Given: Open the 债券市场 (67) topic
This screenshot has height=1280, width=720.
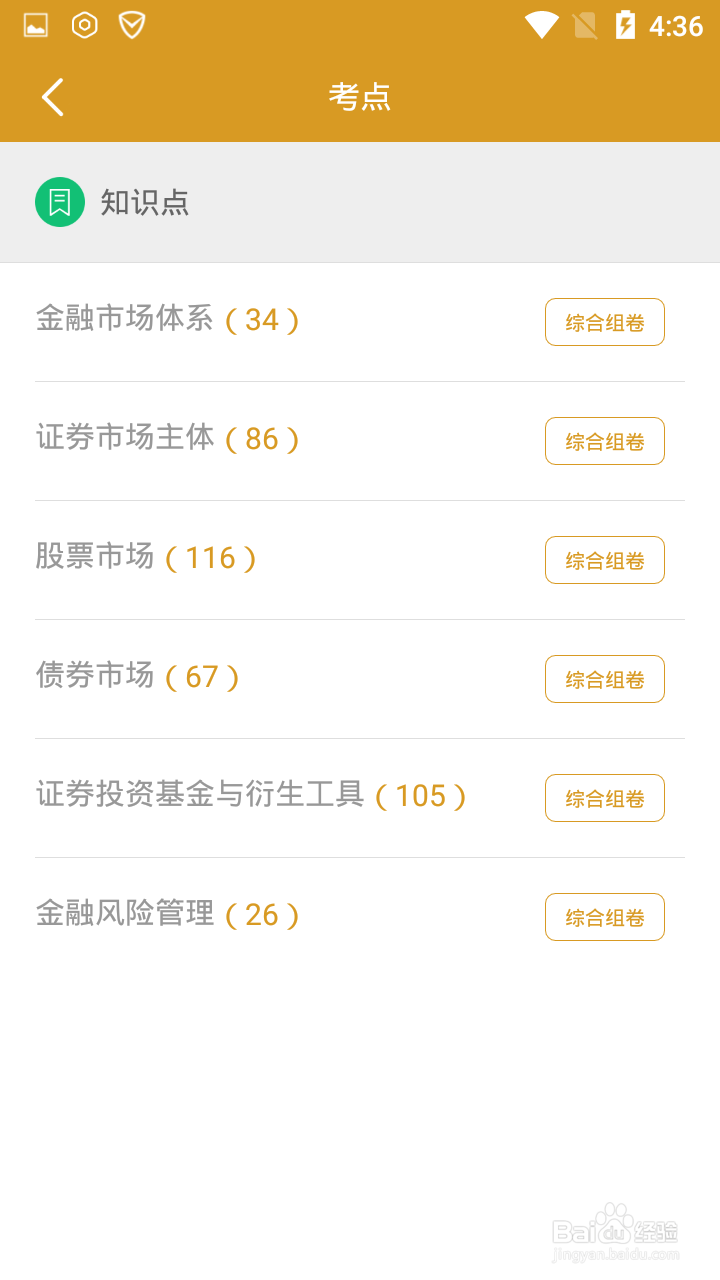Looking at the screenshot, I should click(138, 676).
